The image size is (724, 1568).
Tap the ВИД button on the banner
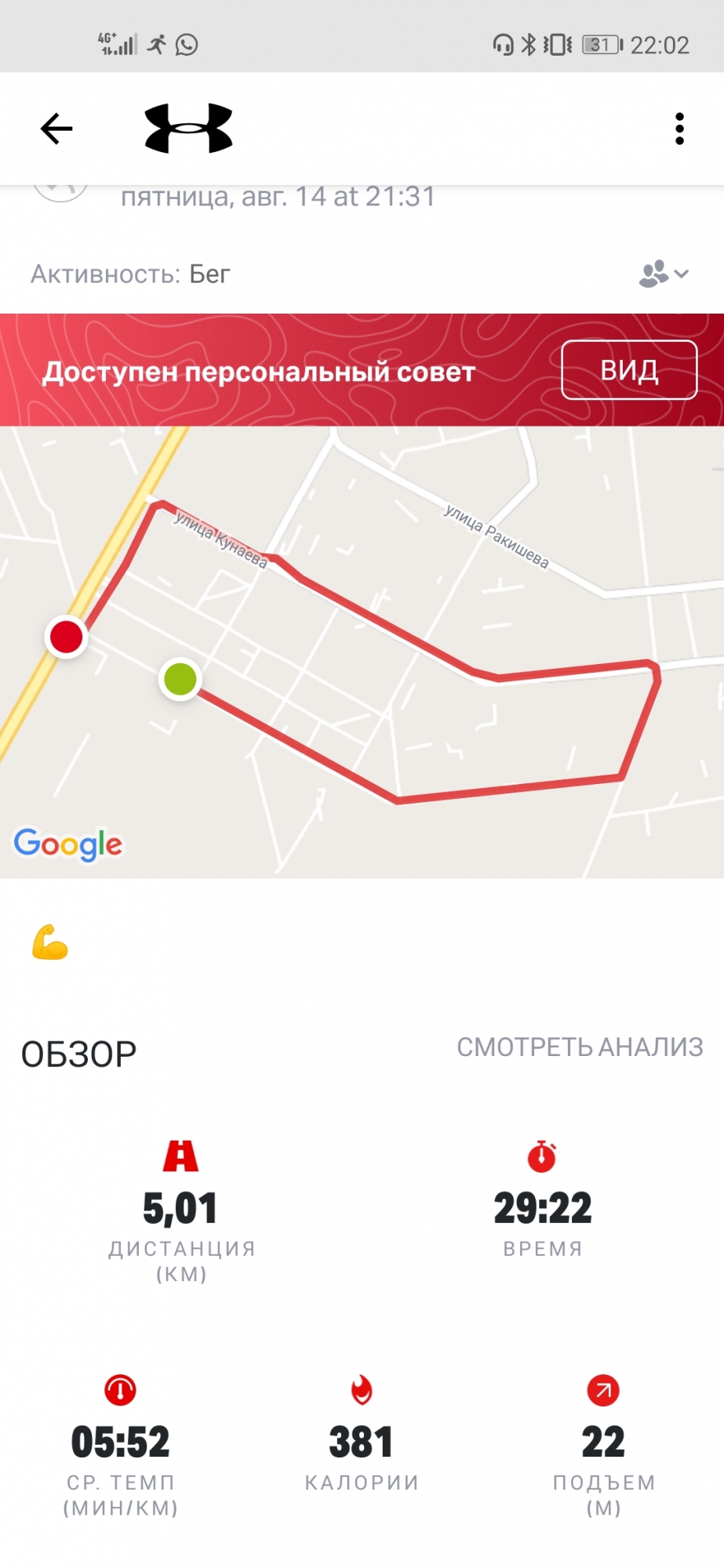[629, 370]
